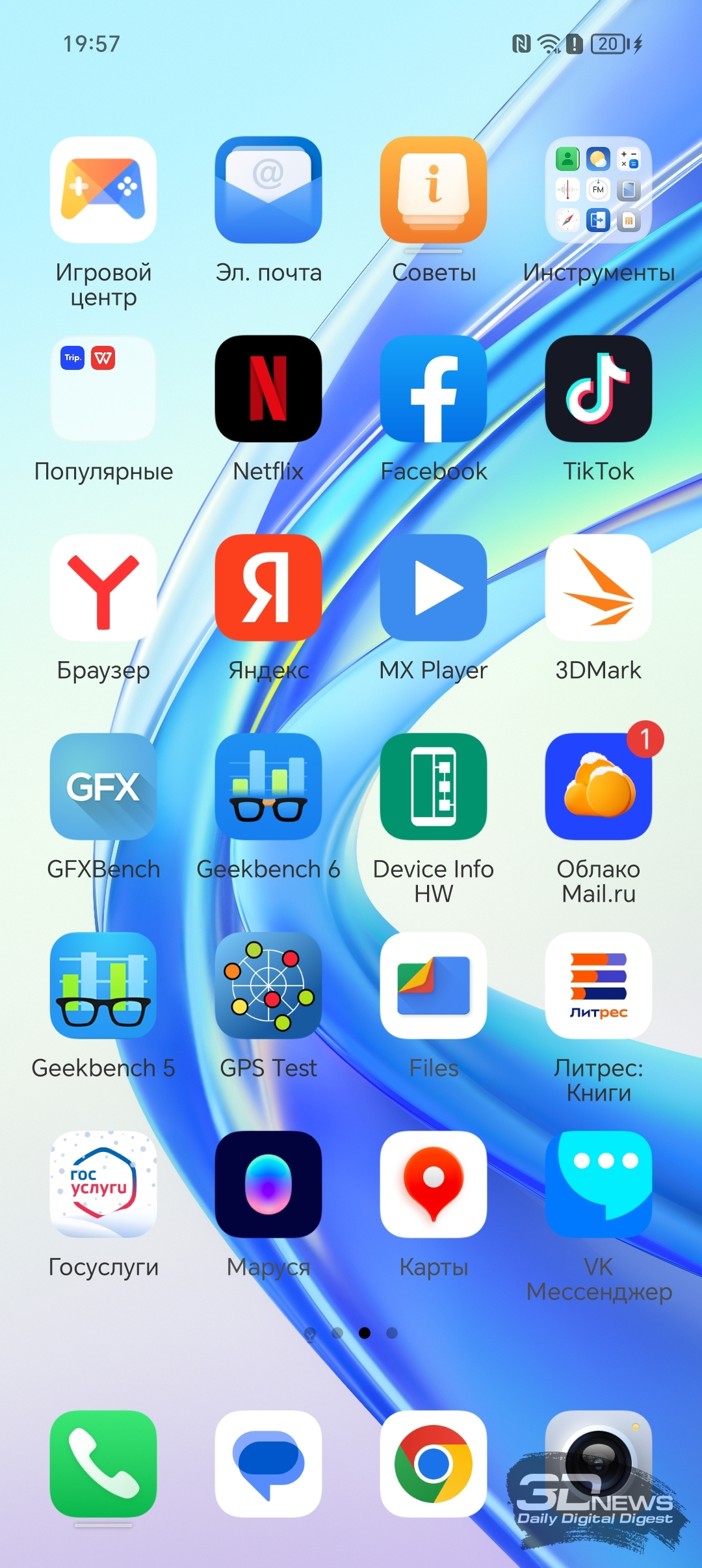Open the GPS Test app
This screenshot has height=1568, width=702.
[268, 986]
